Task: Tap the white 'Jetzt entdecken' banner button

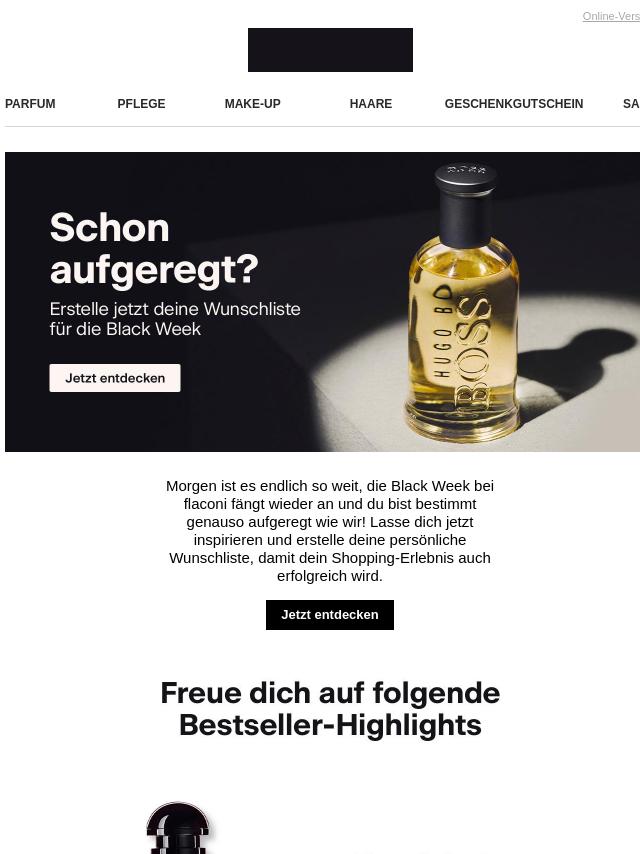Action: click(115, 378)
